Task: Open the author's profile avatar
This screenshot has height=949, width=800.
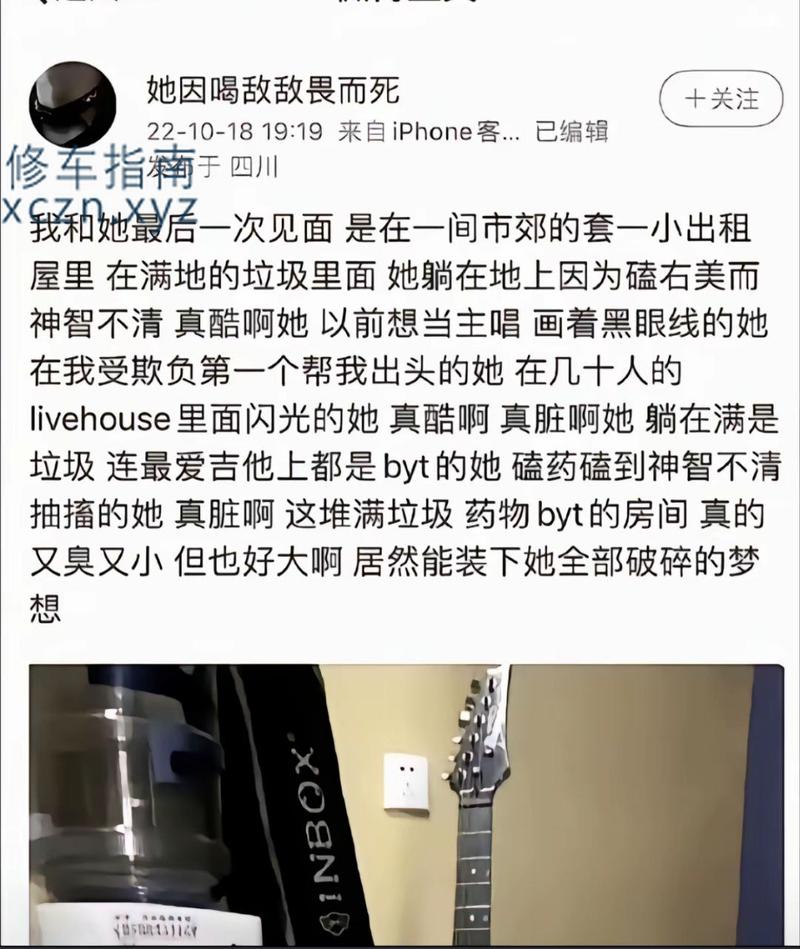Action: (x=71, y=103)
